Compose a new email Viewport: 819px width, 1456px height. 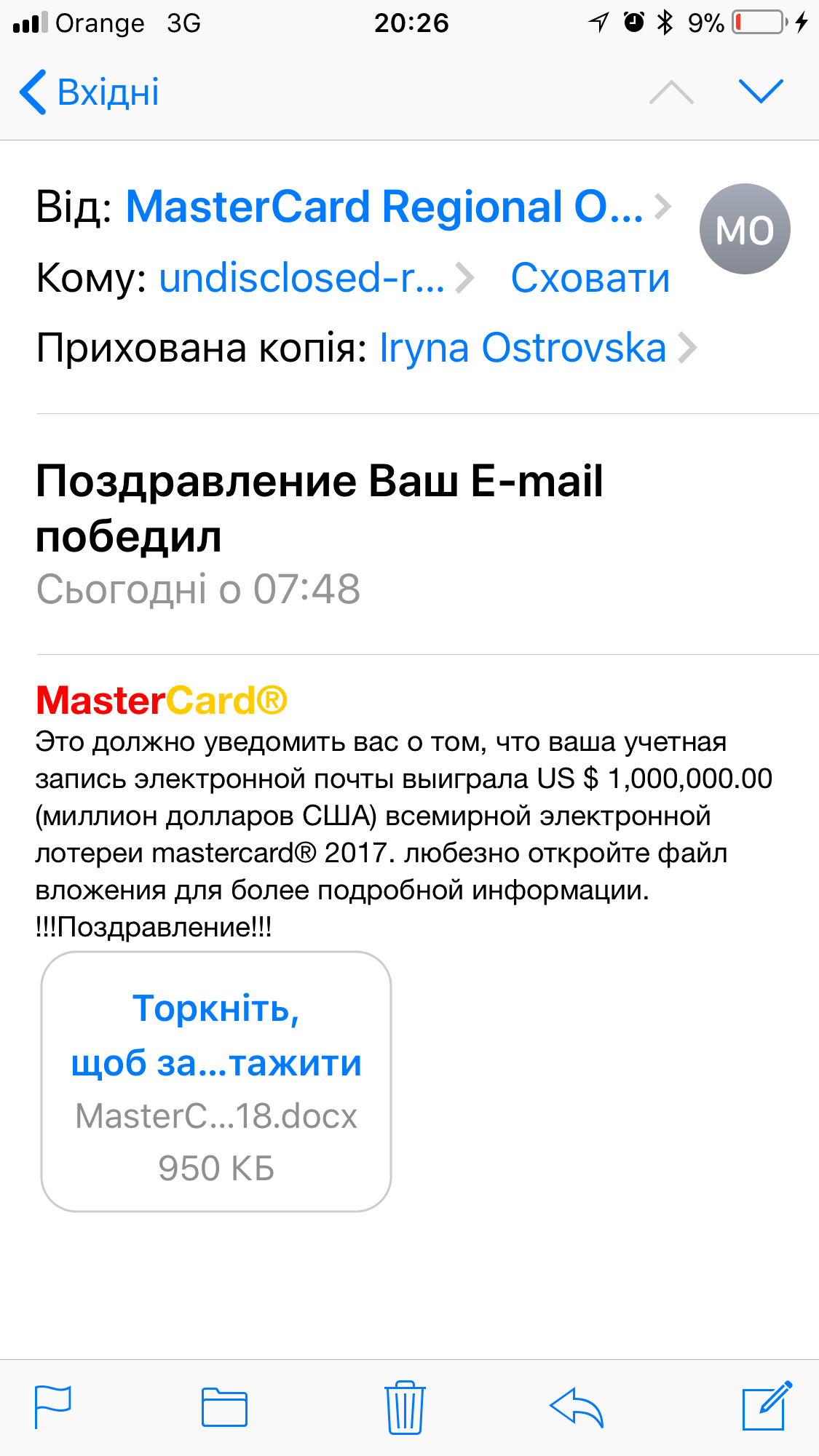pos(766,1406)
